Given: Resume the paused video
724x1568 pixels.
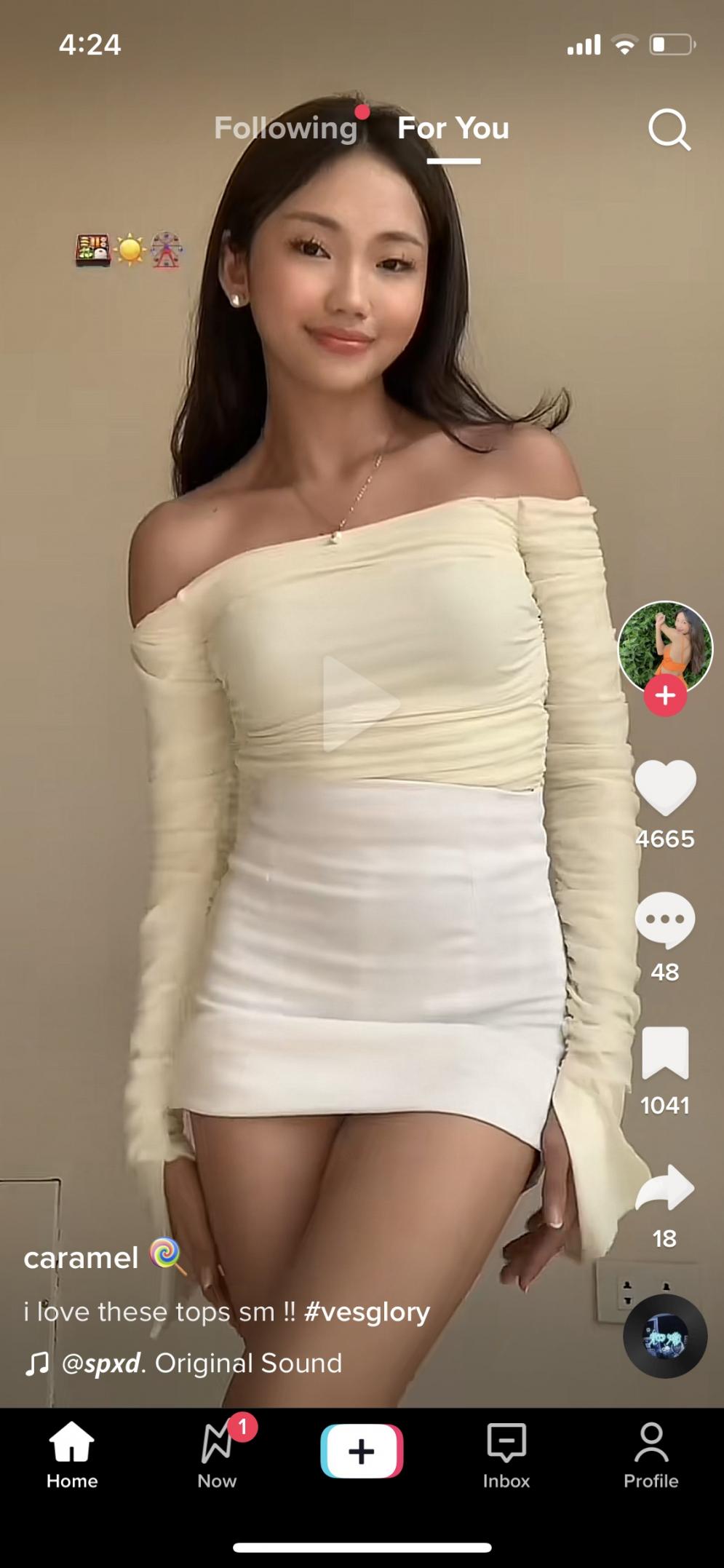Looking at the screenshot, I should [361, 703].
